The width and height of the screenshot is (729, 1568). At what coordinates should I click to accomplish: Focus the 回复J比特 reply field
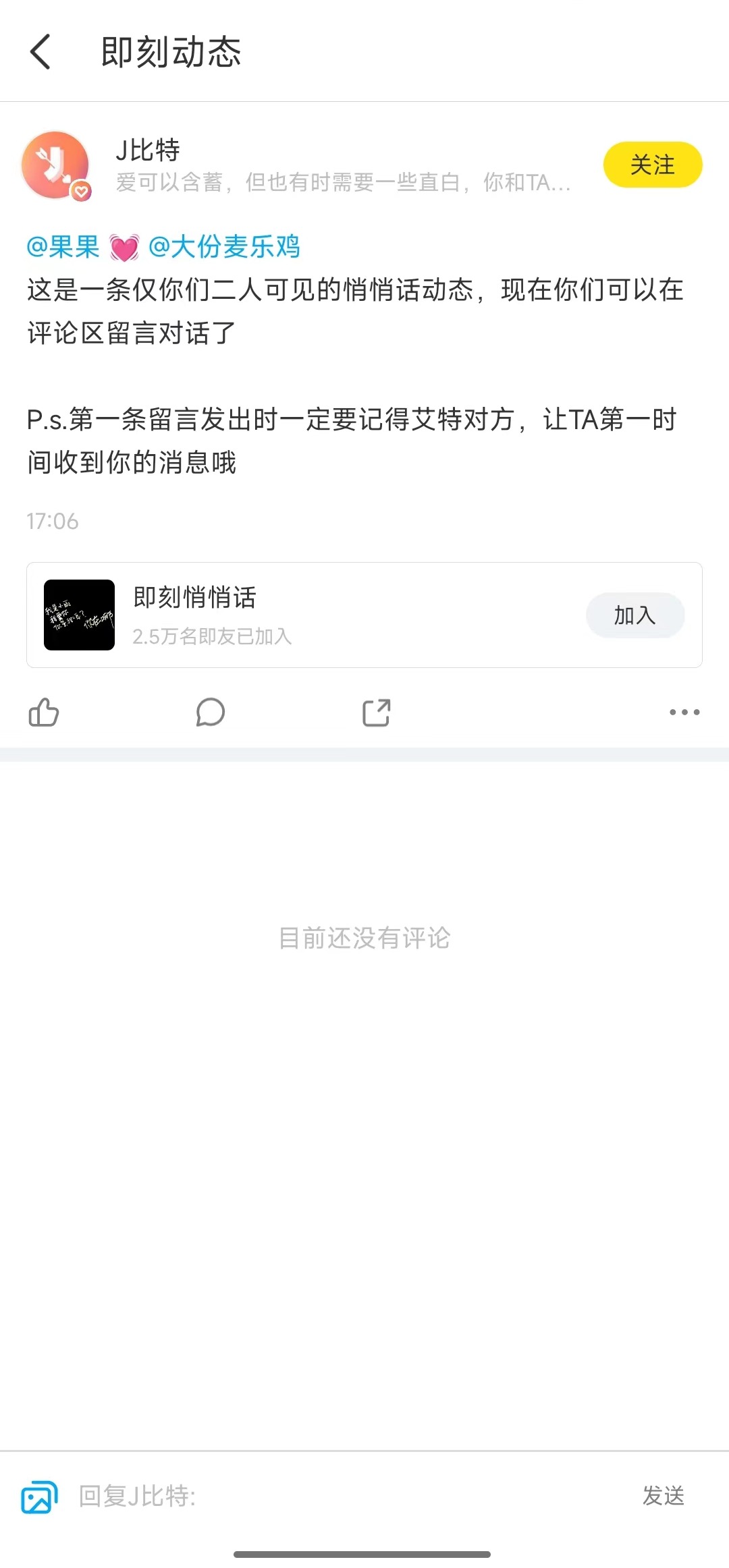point(337,1496)
